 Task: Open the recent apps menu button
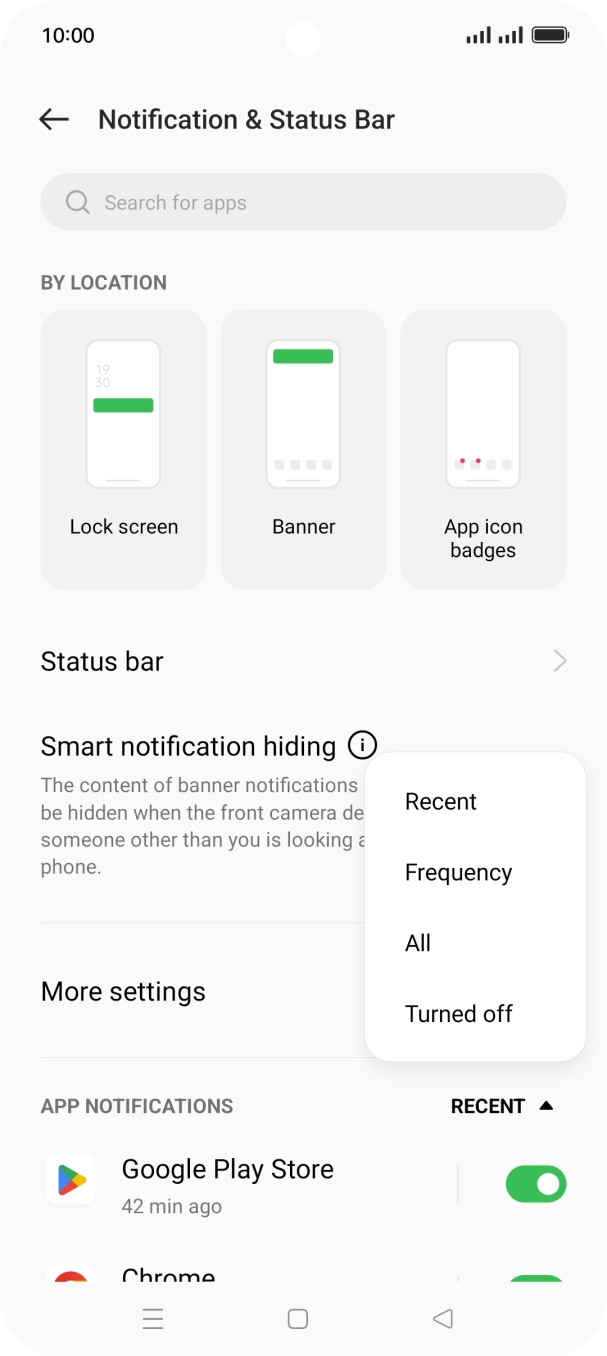click(x=153, y=1319)
